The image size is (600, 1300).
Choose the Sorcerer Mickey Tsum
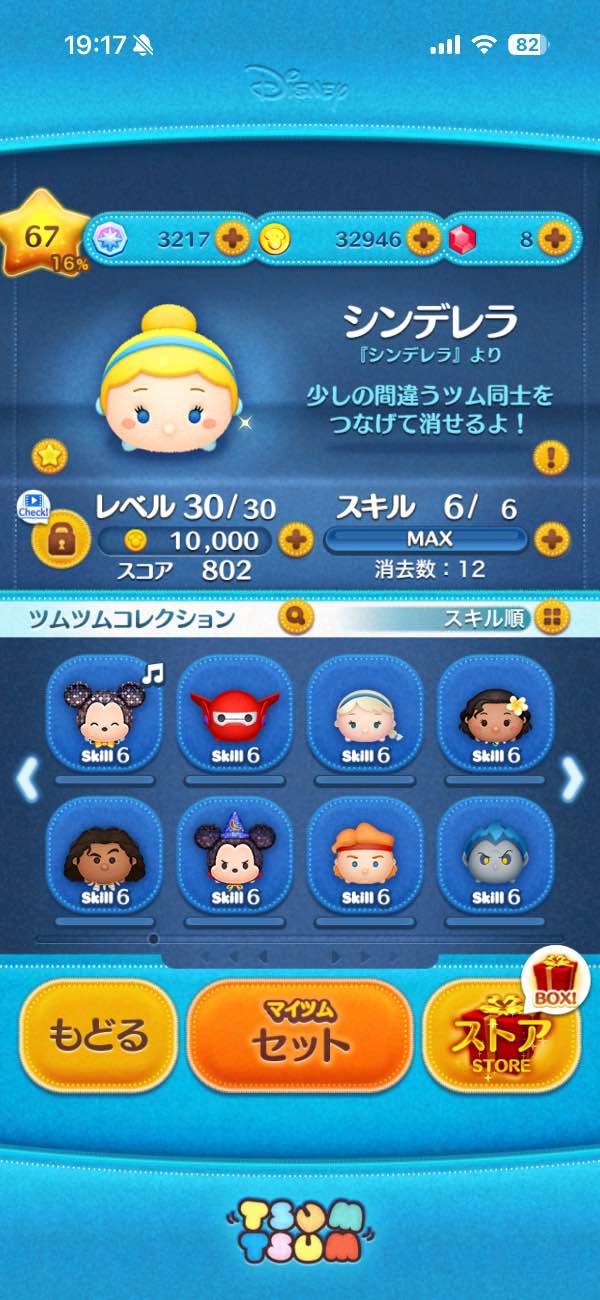[x=235, y=855]
